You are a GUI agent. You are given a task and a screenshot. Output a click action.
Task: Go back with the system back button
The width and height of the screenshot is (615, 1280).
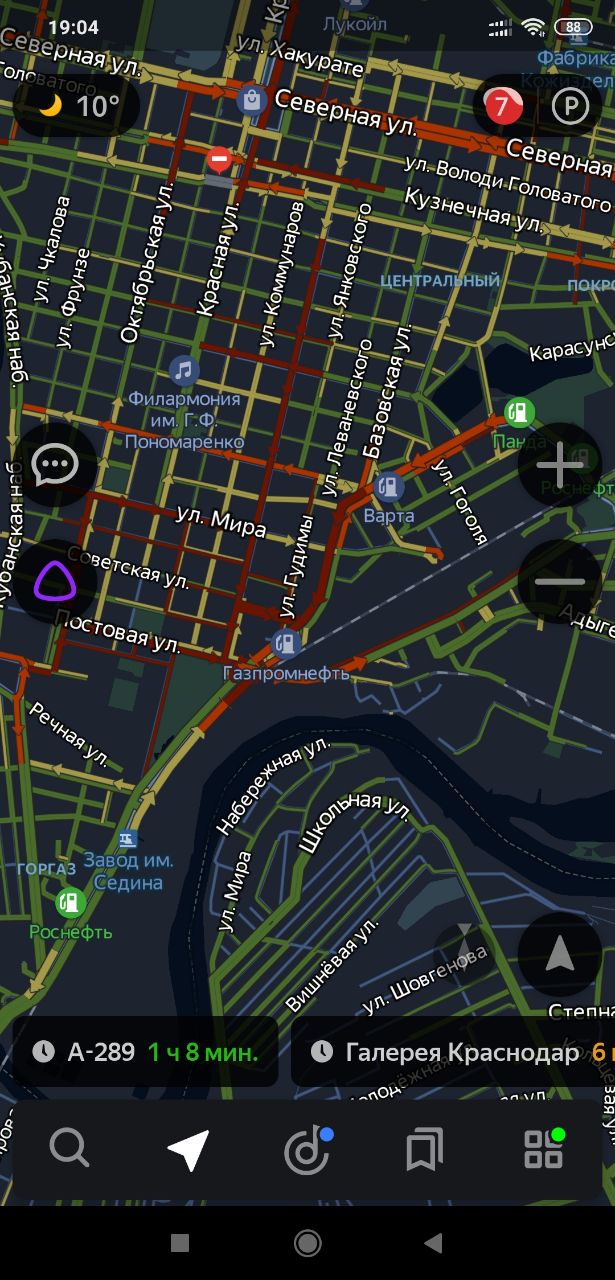click(433, 1243)
